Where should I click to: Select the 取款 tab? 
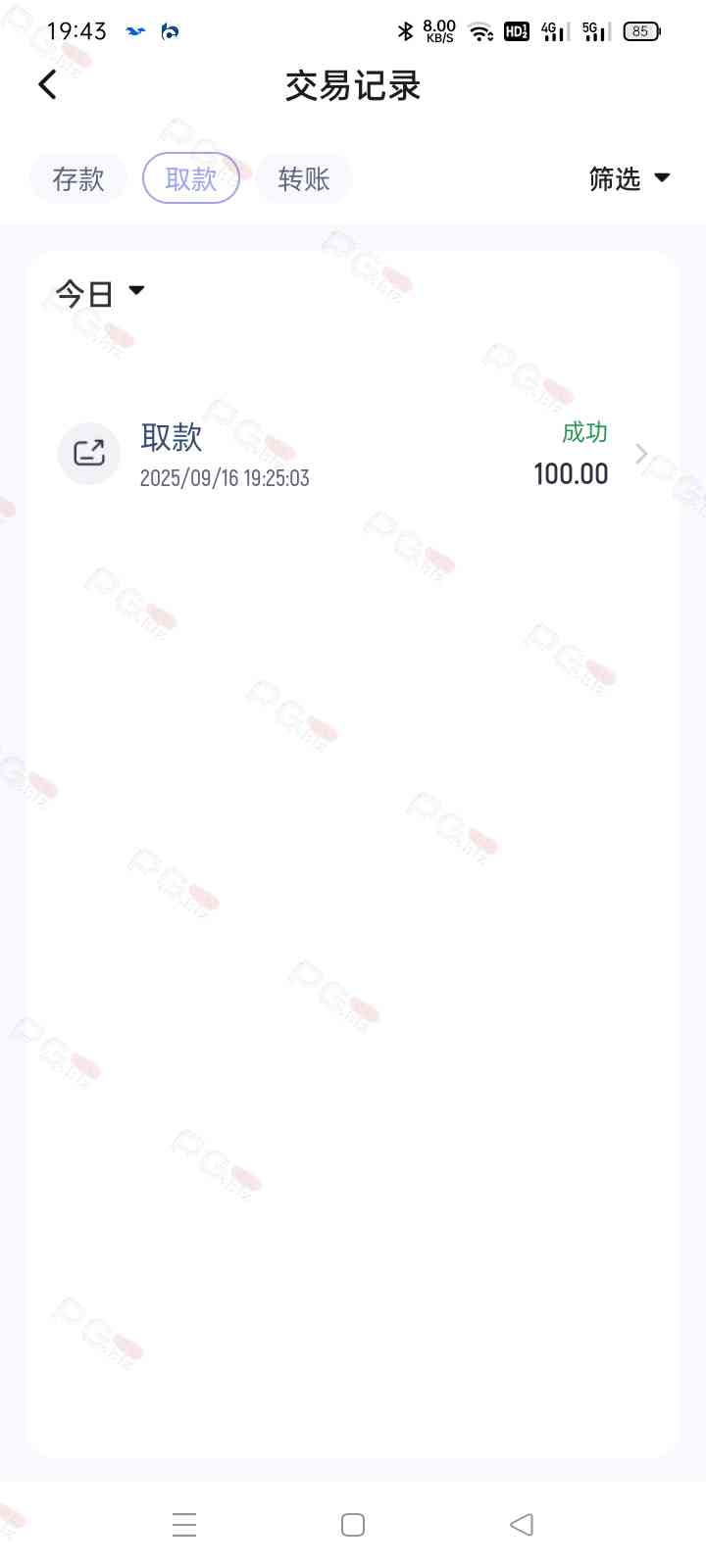click(x=191, y=179)
